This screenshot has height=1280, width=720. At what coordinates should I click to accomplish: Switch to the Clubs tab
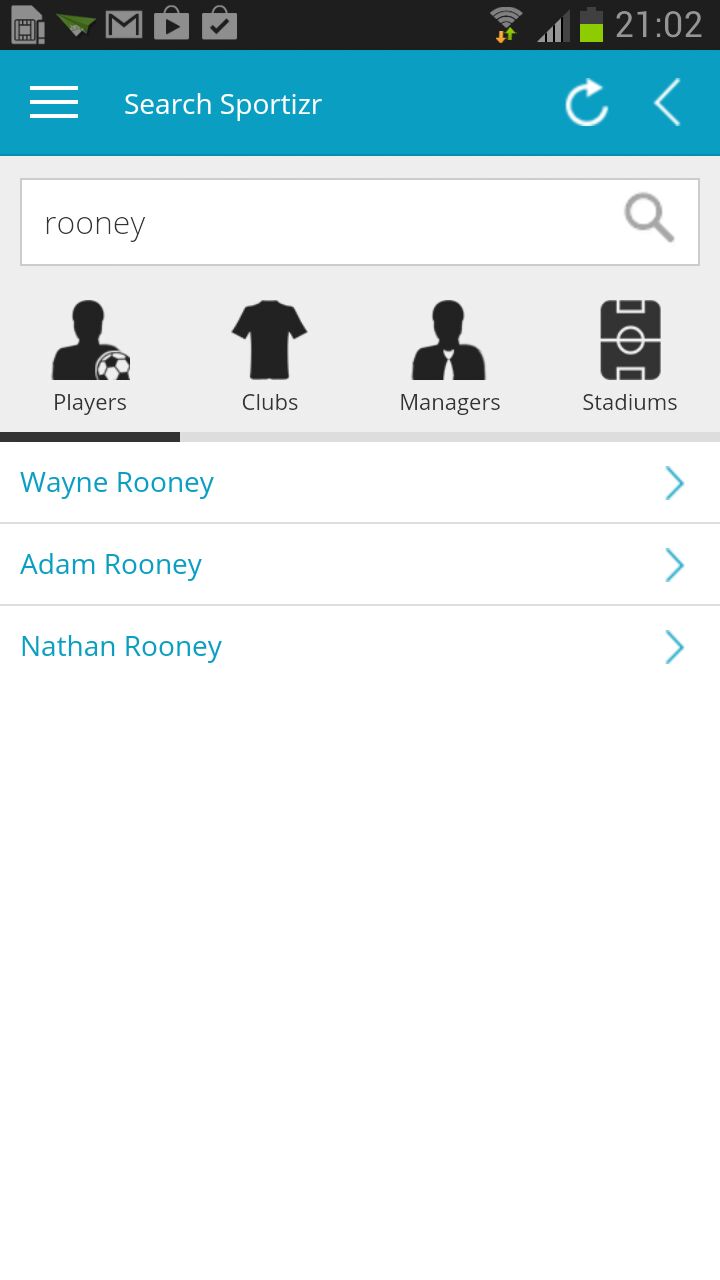(x=270, y=357)
